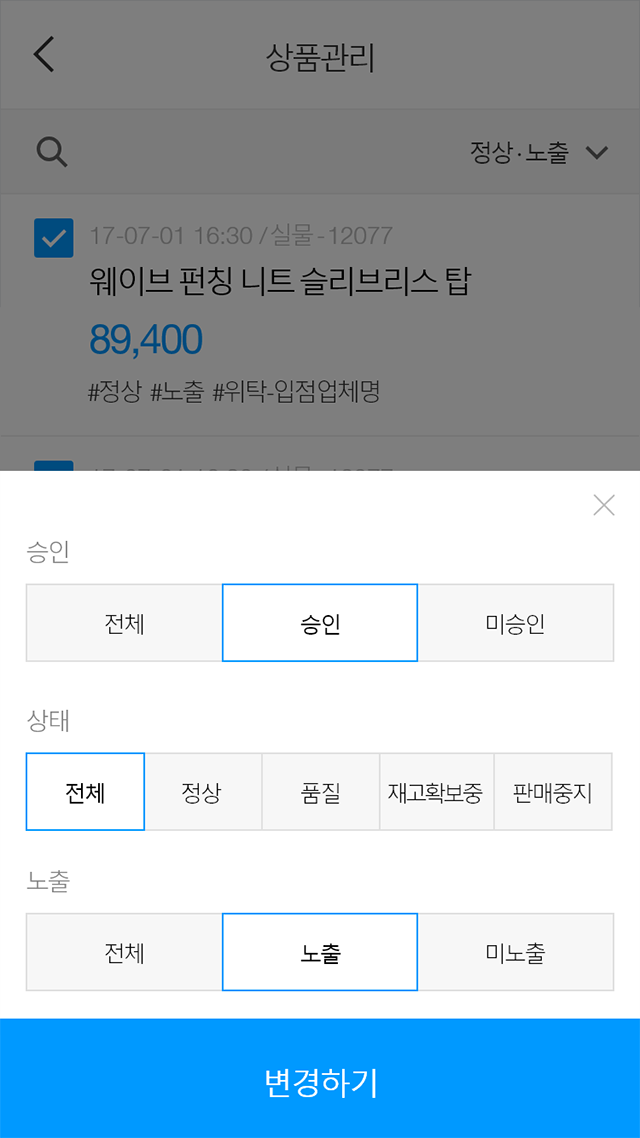The width and height of the screenshot is (640, 1138).
Task: Select 전체 under the 승인 section
Action: [124, 623]
